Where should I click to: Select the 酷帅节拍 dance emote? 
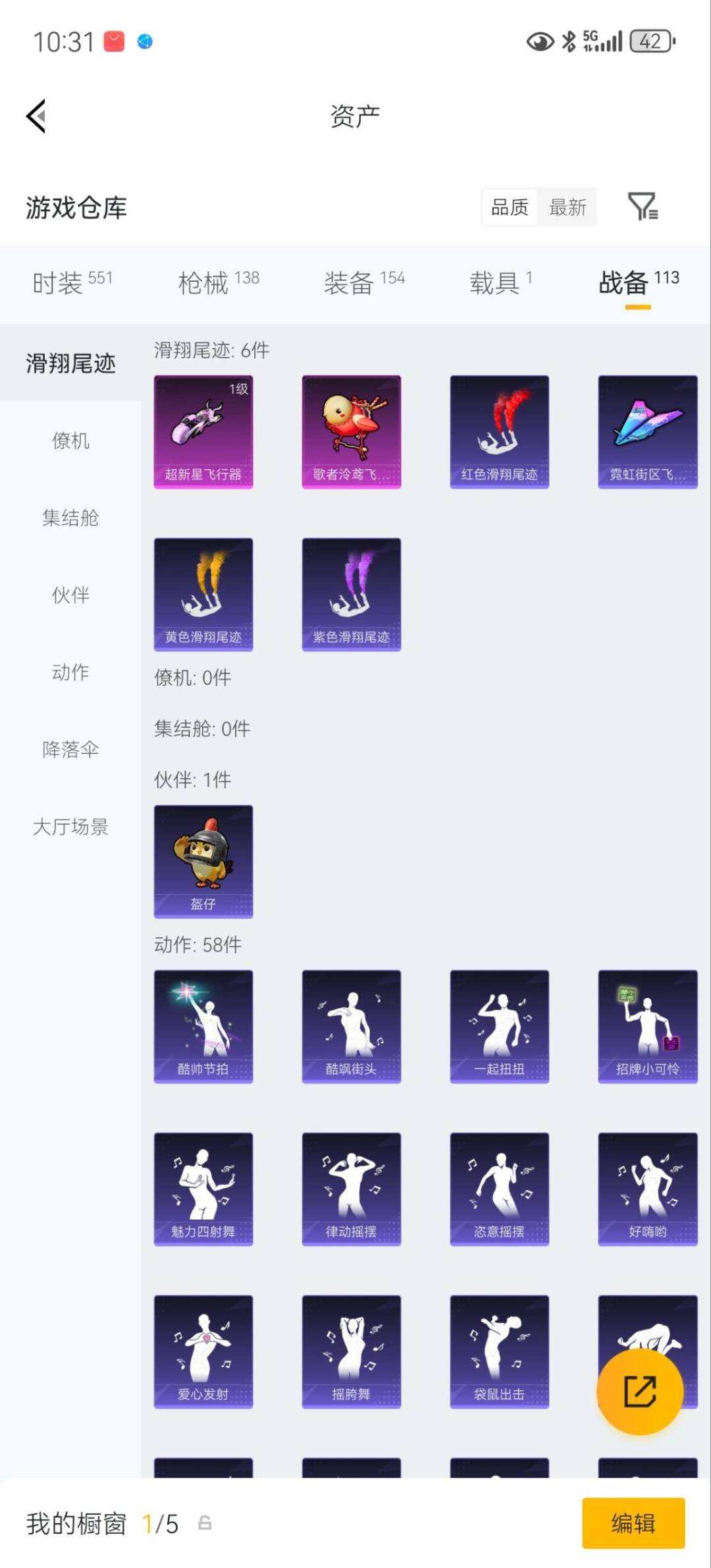pos(203,1024)
